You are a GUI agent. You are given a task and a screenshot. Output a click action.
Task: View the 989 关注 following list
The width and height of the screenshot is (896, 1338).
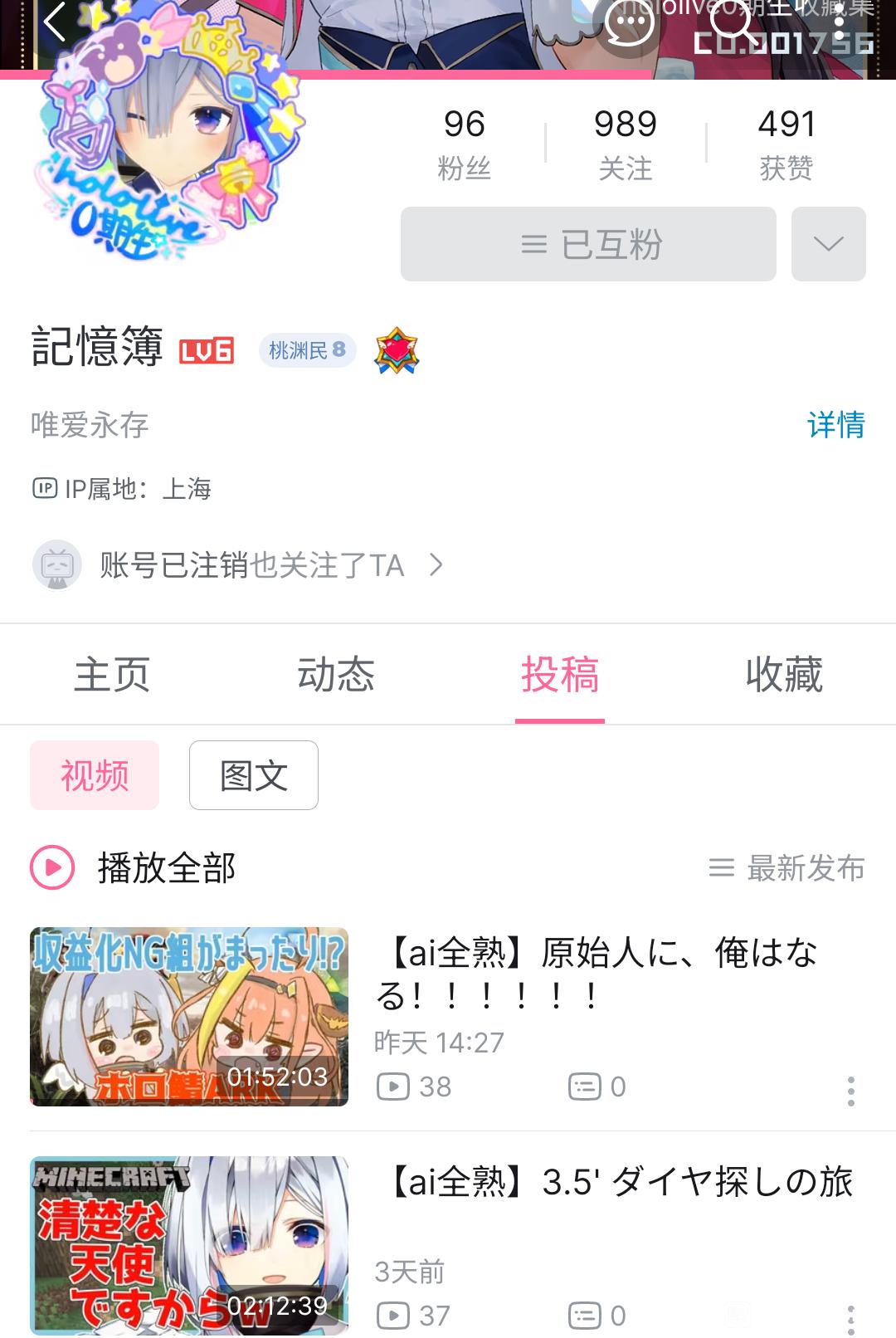tap(625, 143)
